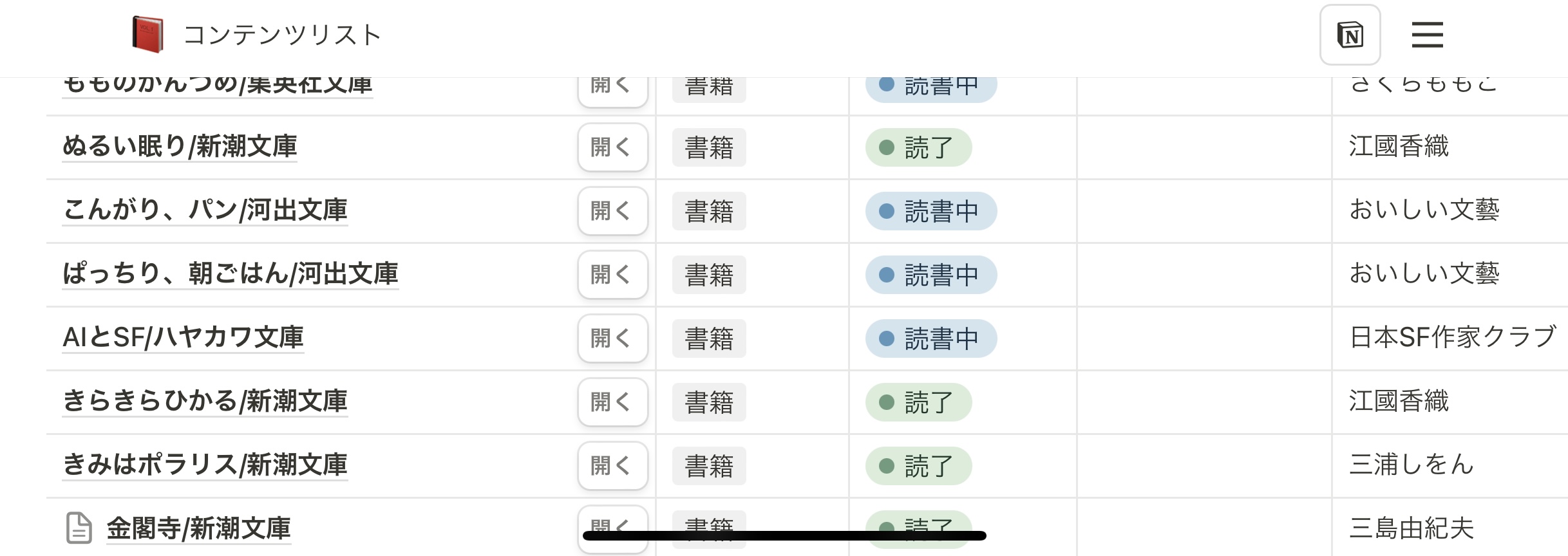Open the きらきらひかる/新潮文庫 title link
This screenshot has height=556, width=1568.
(205, 402)
